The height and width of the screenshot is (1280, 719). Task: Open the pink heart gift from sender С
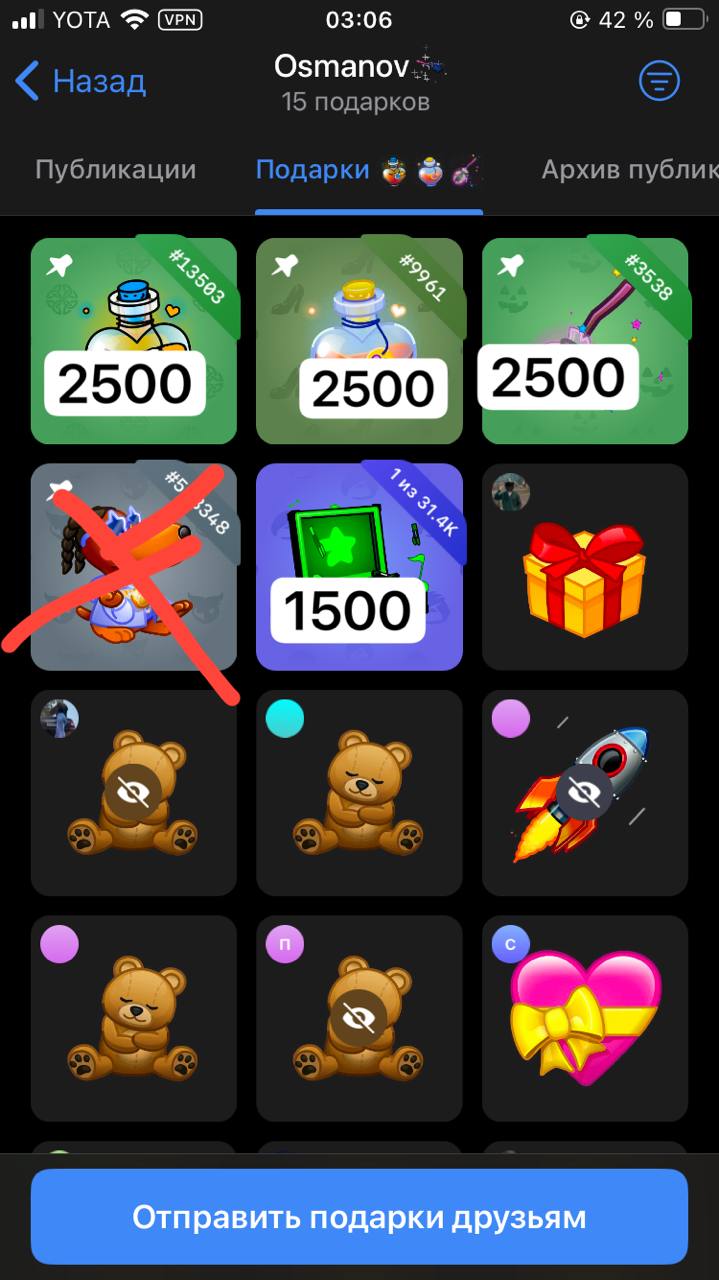click(x=585, y=1018)
